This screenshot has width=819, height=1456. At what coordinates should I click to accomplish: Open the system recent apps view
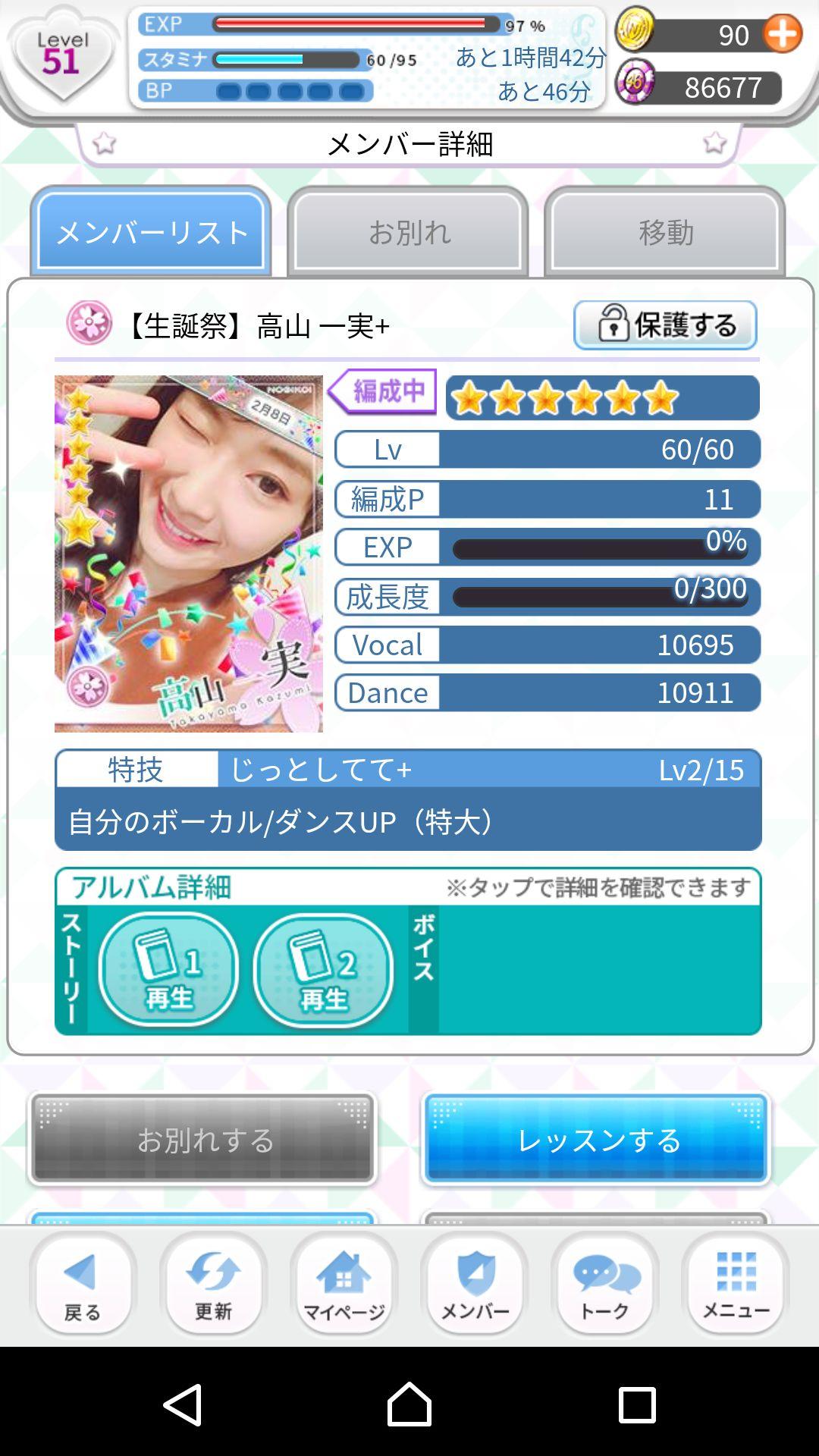[636, 1404]
